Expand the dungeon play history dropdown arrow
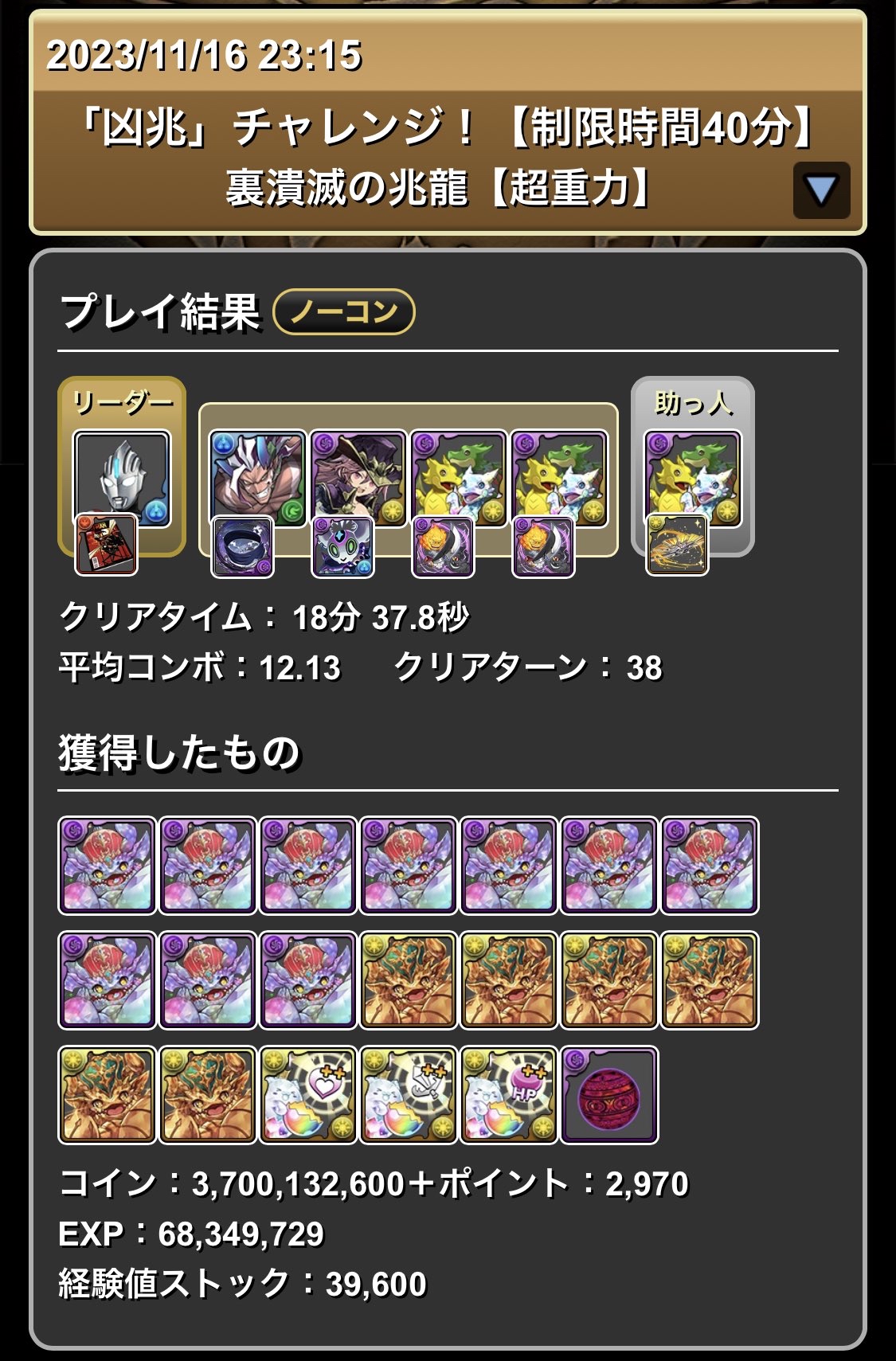 pos(821,190)
